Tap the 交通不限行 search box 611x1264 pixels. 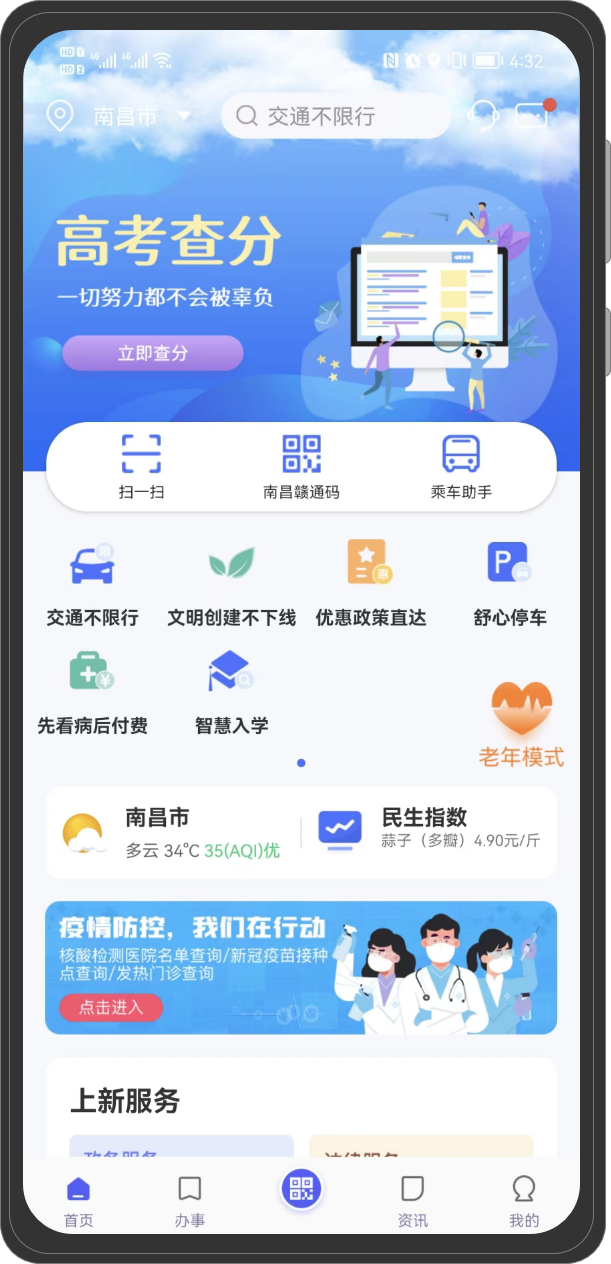335,117
